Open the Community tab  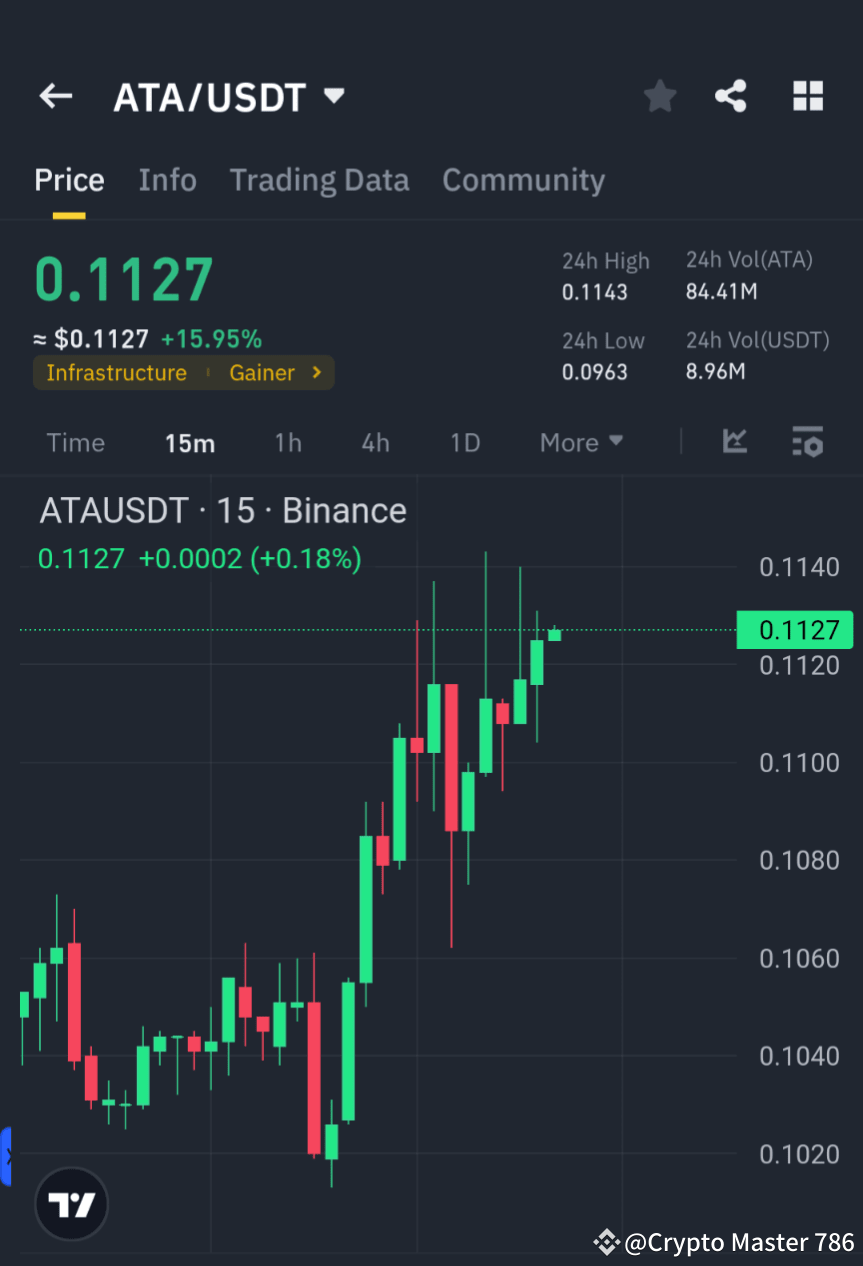tap(523, 180)
